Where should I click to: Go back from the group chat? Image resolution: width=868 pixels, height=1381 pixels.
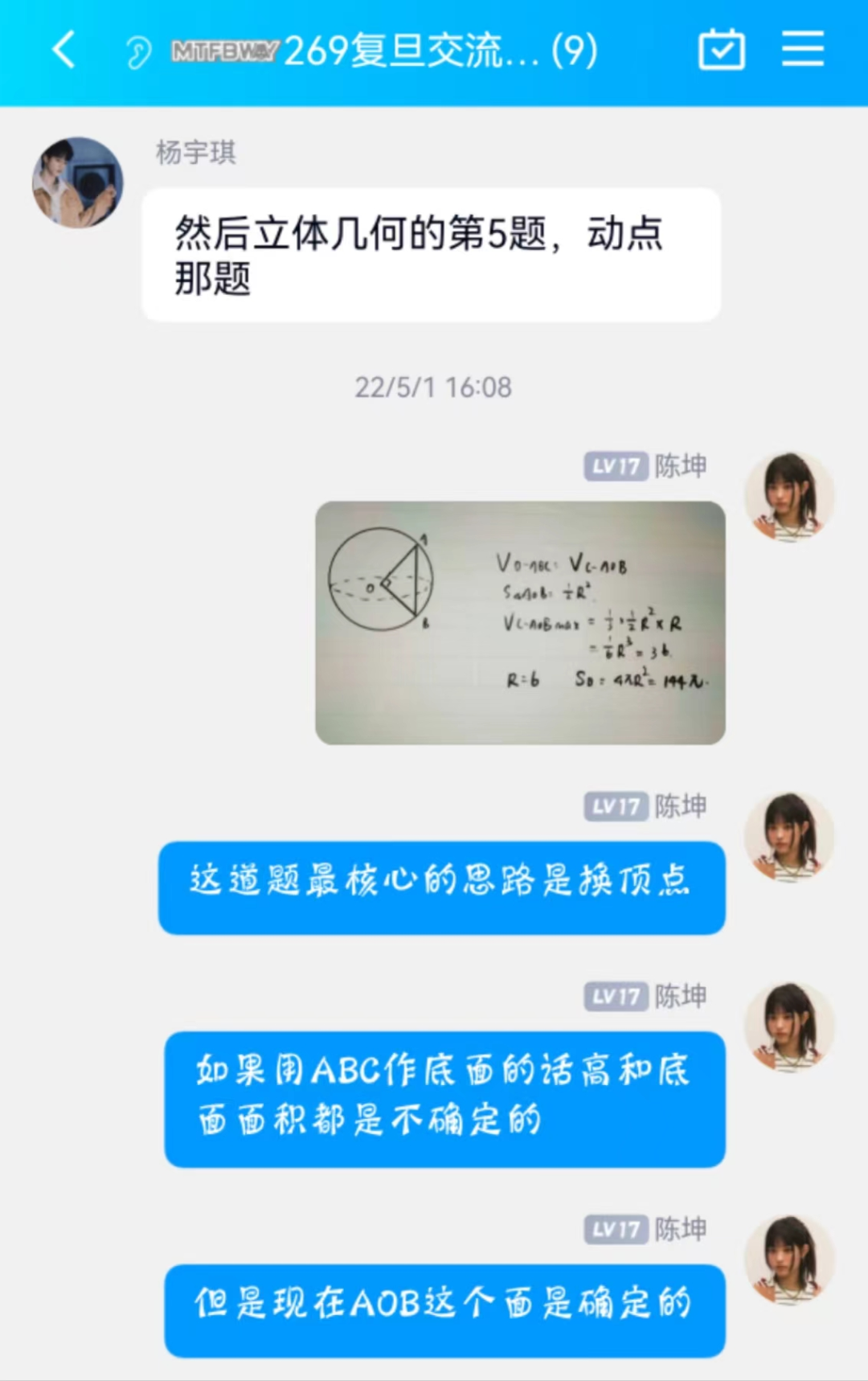coord(64,51)
